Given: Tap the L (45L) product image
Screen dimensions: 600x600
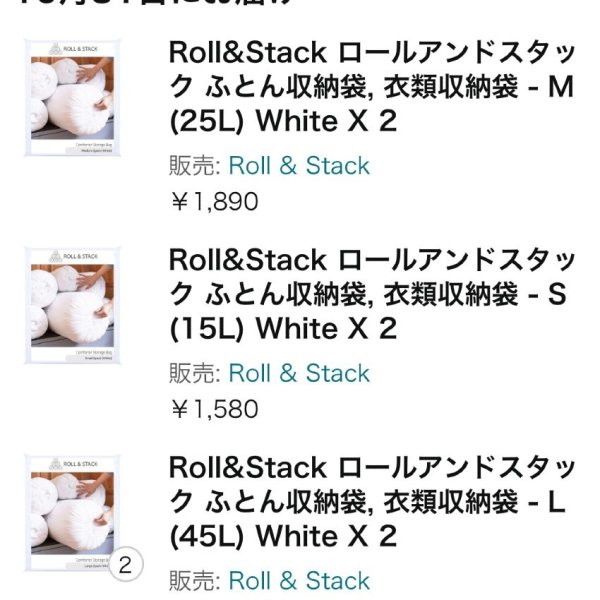Looking at the screenshot, I should tap(72, 512).
